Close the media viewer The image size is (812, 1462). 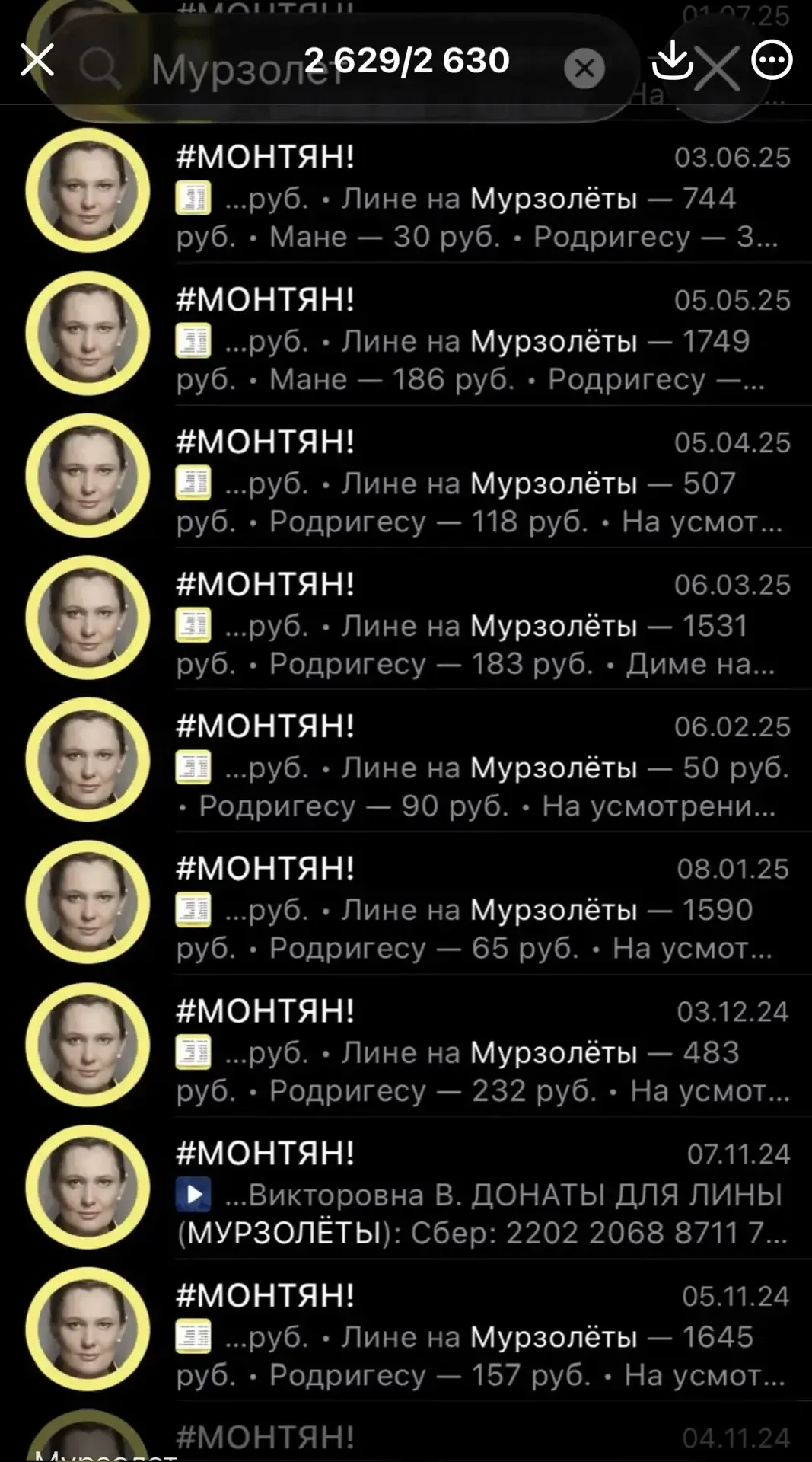37,60
